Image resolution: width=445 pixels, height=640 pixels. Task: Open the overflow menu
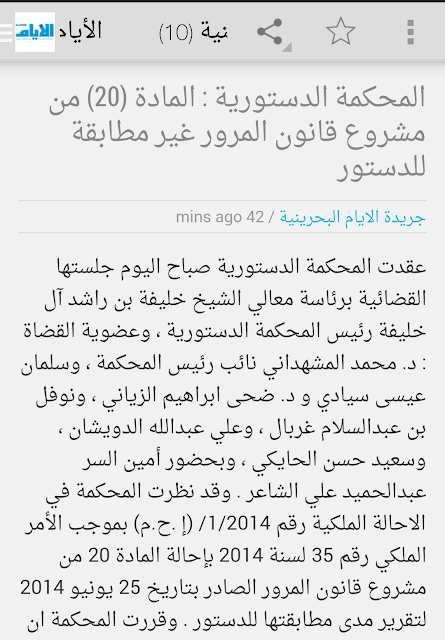(411, 32)
